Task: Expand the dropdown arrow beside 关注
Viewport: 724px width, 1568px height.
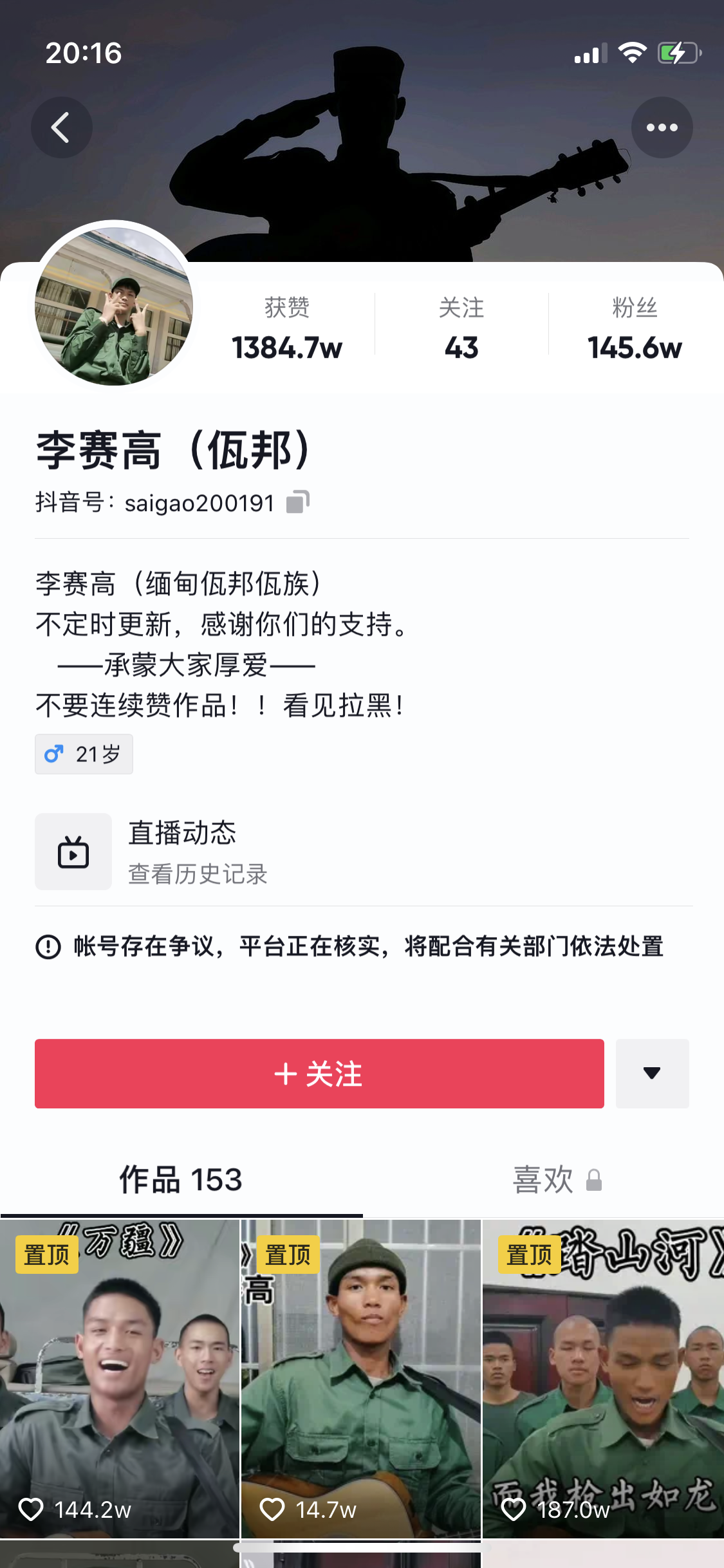Action: pyautogui.click(x=652, y=1073)
